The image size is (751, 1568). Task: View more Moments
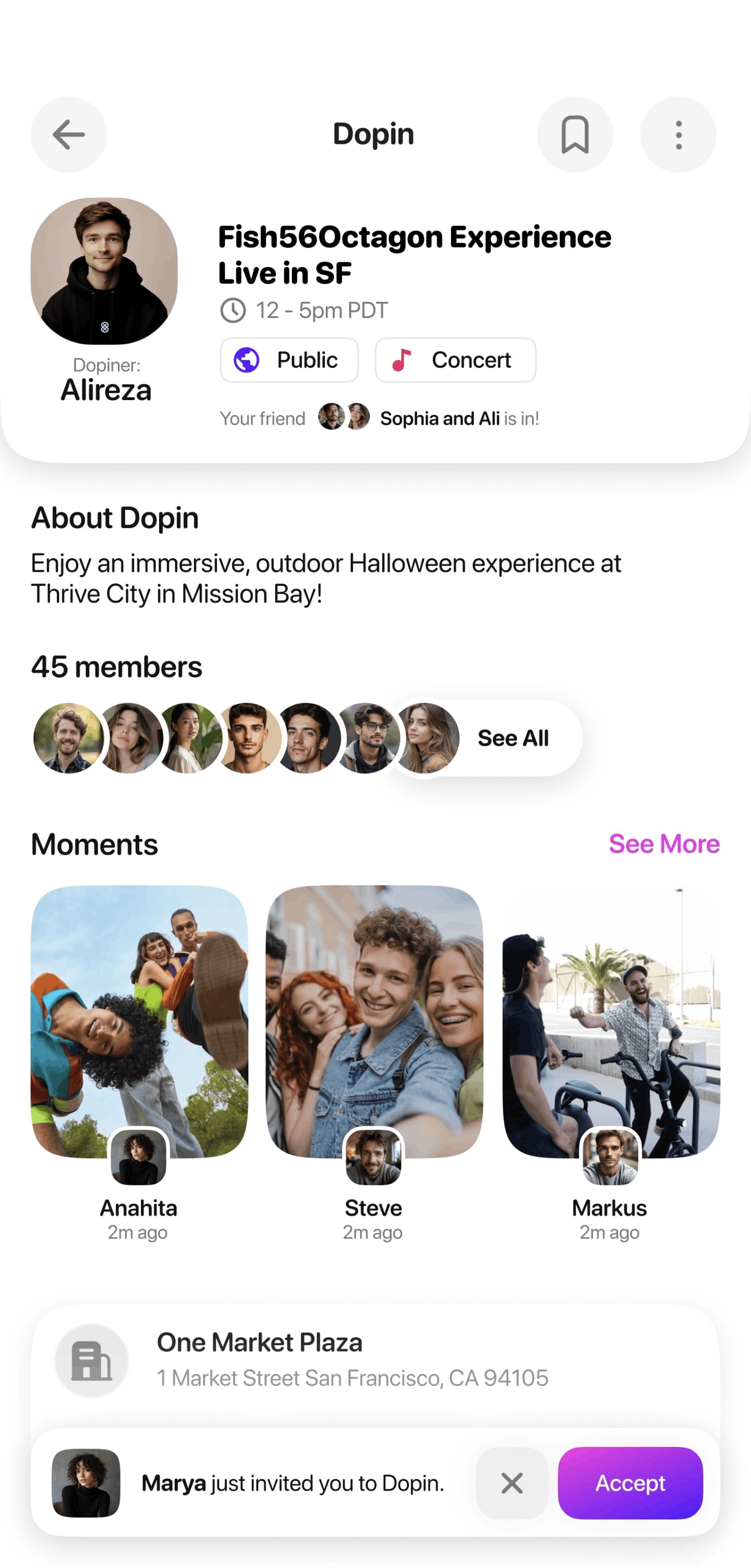pyautogui.click(x=663, y=844)
